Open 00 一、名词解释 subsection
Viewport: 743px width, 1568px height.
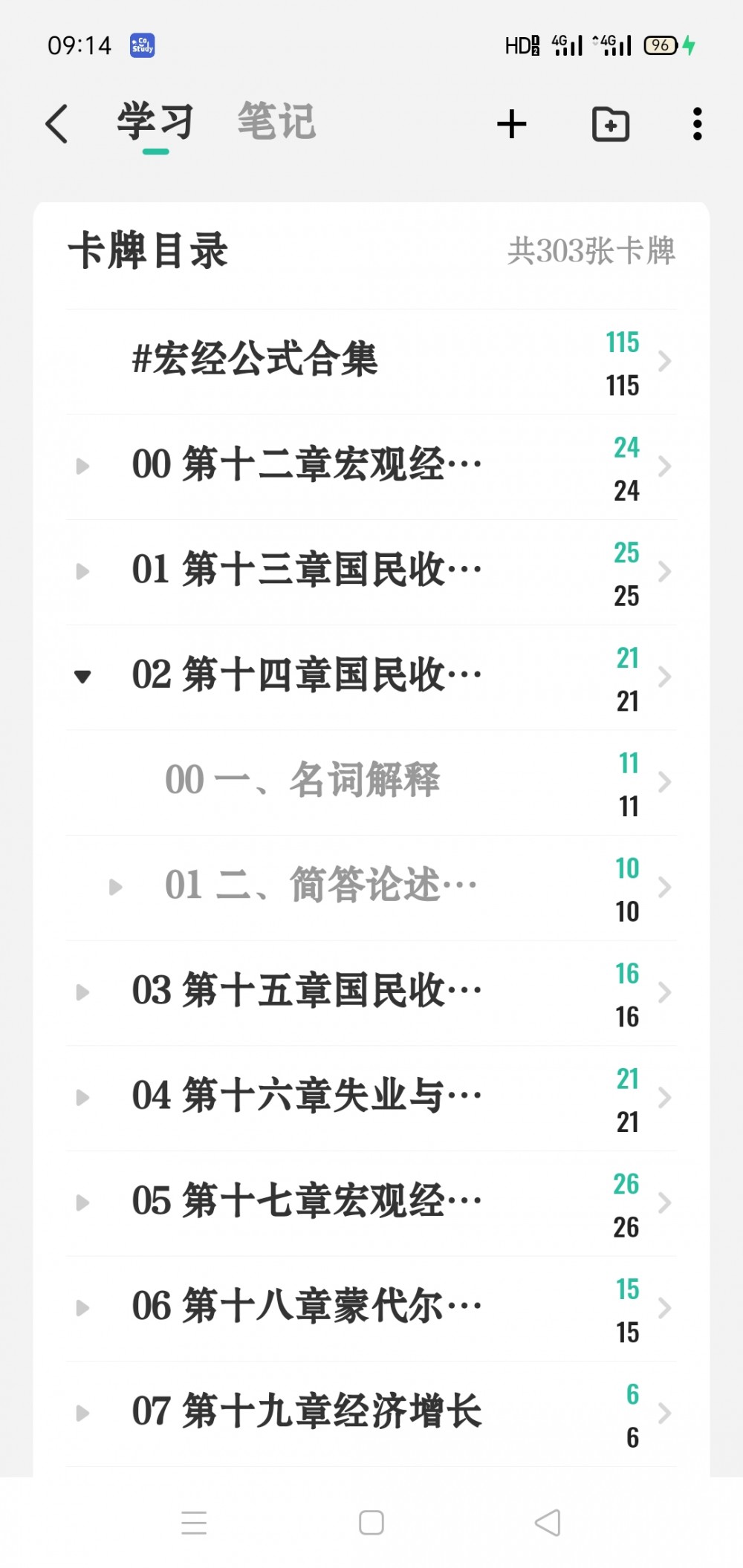coord(302,781)
